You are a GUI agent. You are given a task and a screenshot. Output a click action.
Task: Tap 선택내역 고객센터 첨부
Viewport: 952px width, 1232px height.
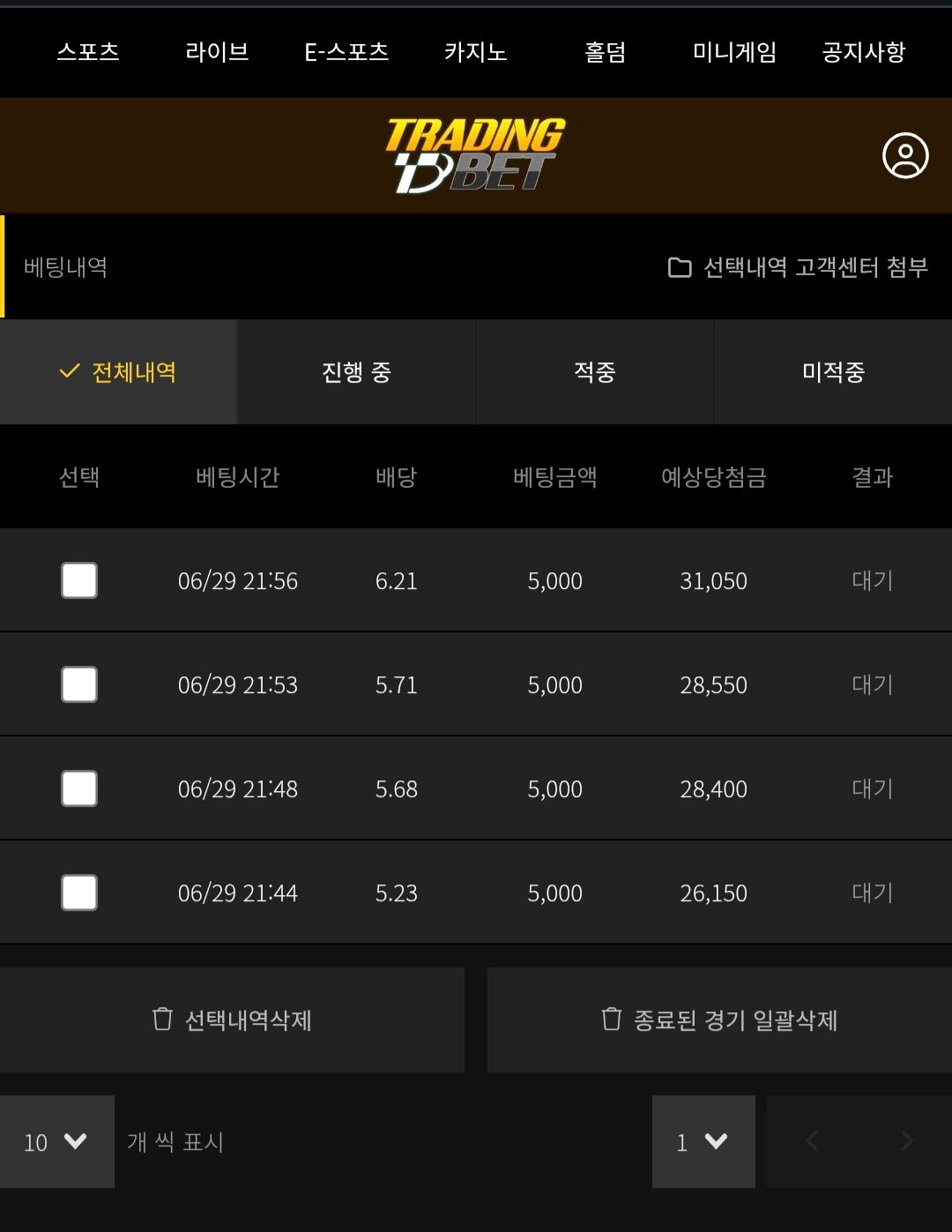799,267
